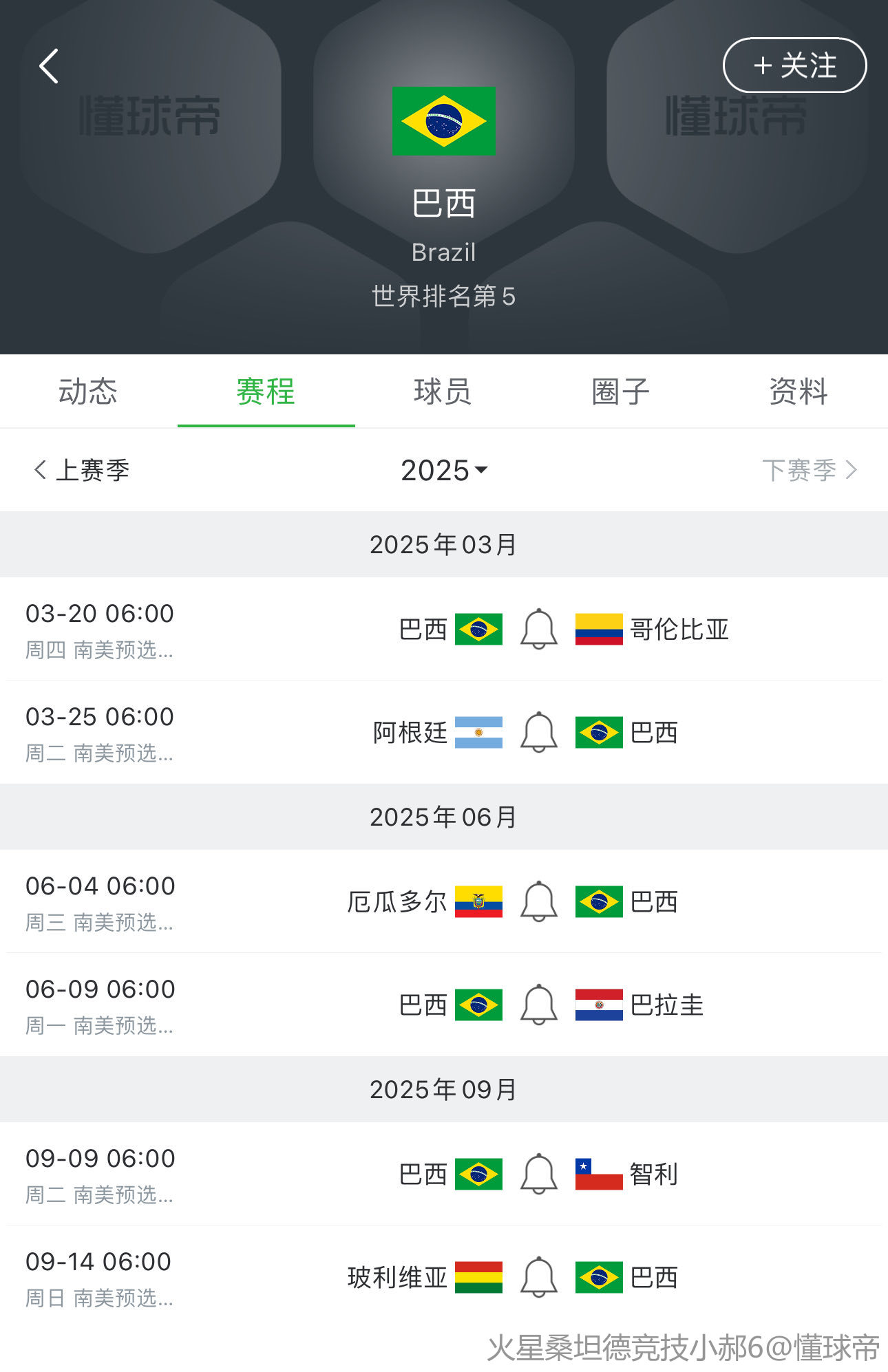Click the Ecuador flag in the 06-04 match
888x1372 pixels.
[x=480, y=901]
